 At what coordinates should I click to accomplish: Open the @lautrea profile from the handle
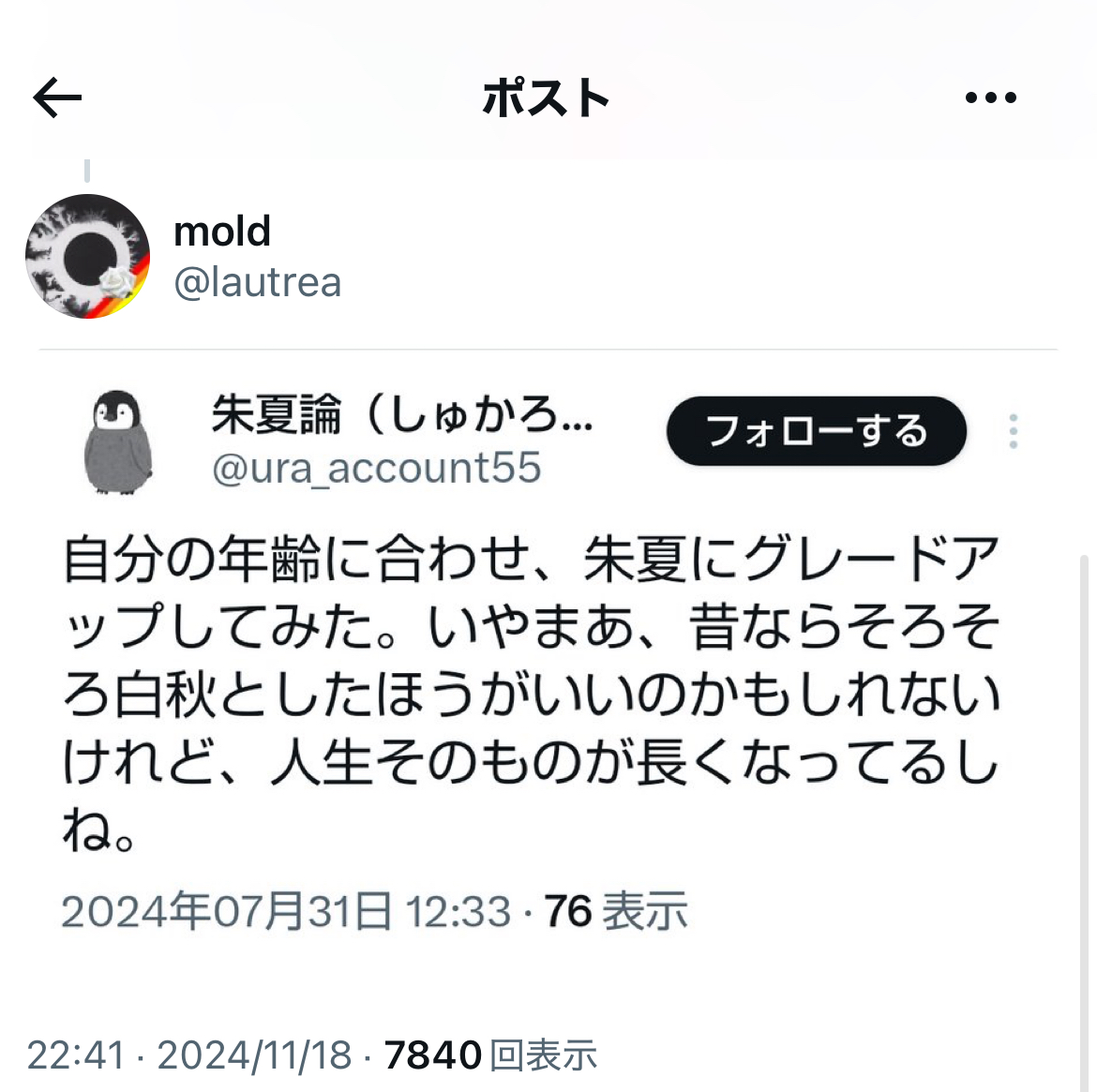[257, 282]
